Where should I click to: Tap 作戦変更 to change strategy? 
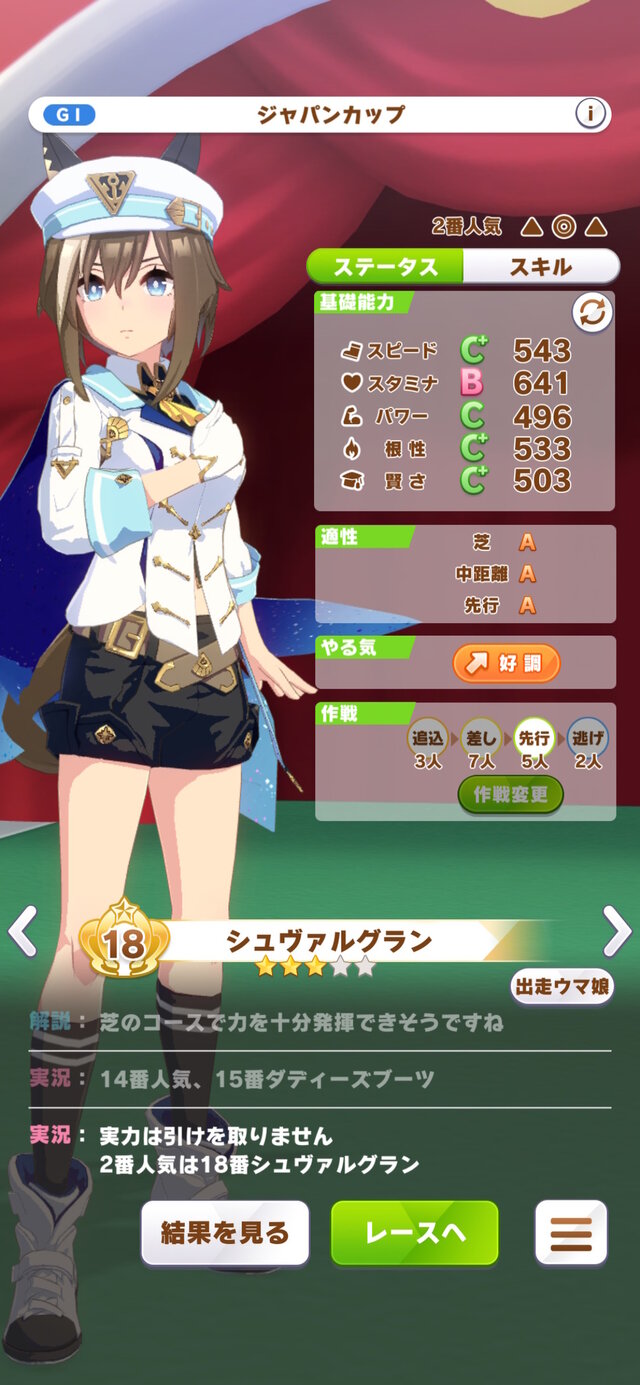coord(510,794)
